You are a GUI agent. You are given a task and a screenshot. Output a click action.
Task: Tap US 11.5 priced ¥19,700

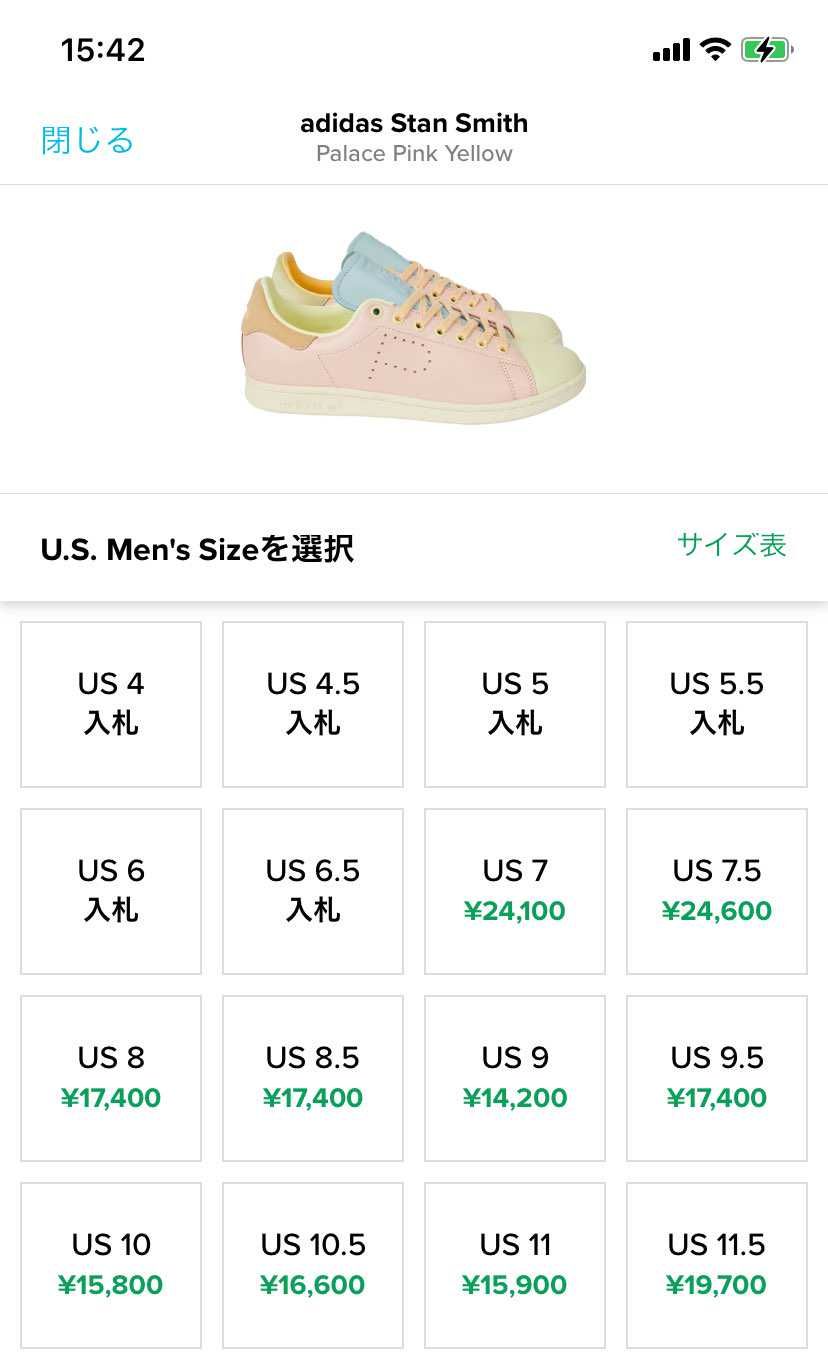tap(716, 1263)
